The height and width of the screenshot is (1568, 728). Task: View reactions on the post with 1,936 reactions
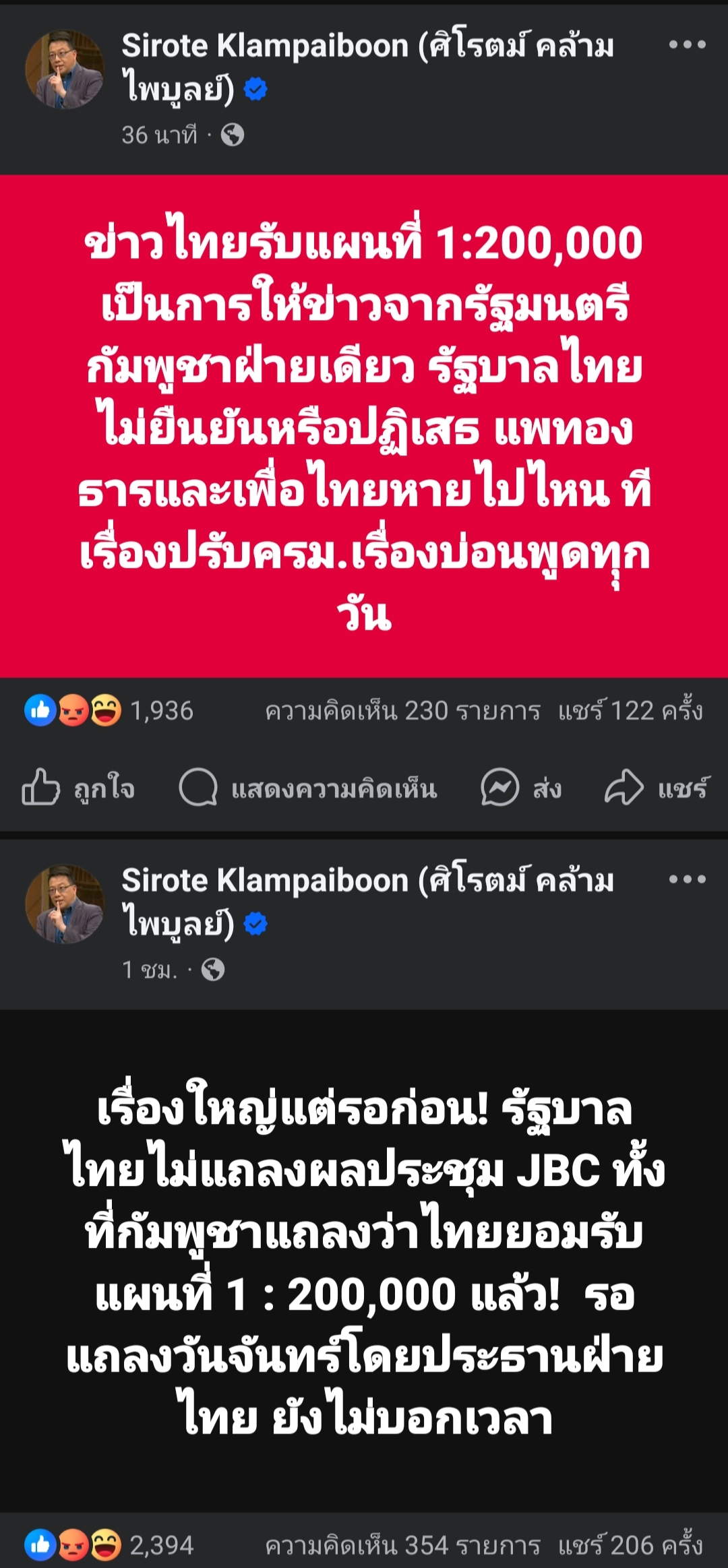pos(109,711)
